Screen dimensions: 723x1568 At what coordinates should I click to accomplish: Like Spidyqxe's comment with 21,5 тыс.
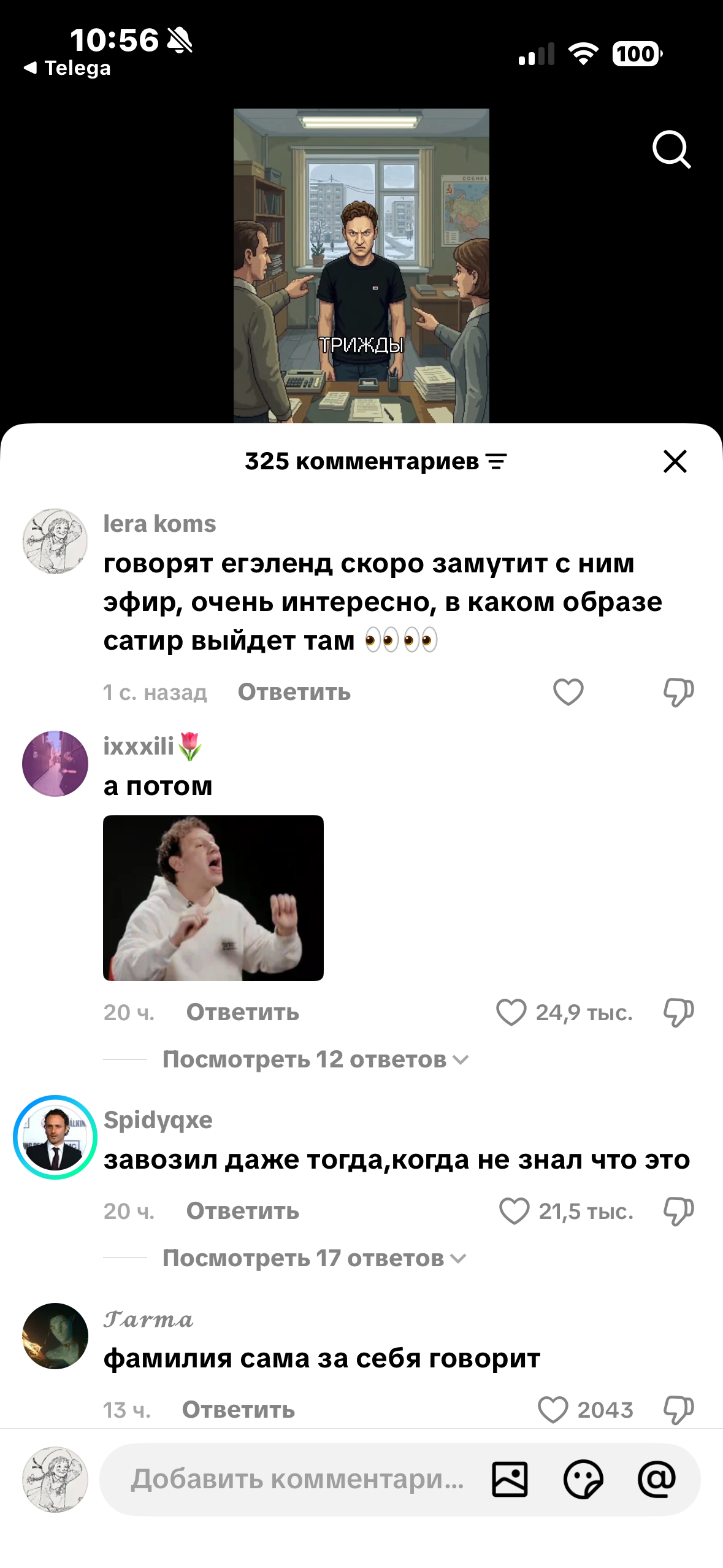coord(514,1211)
